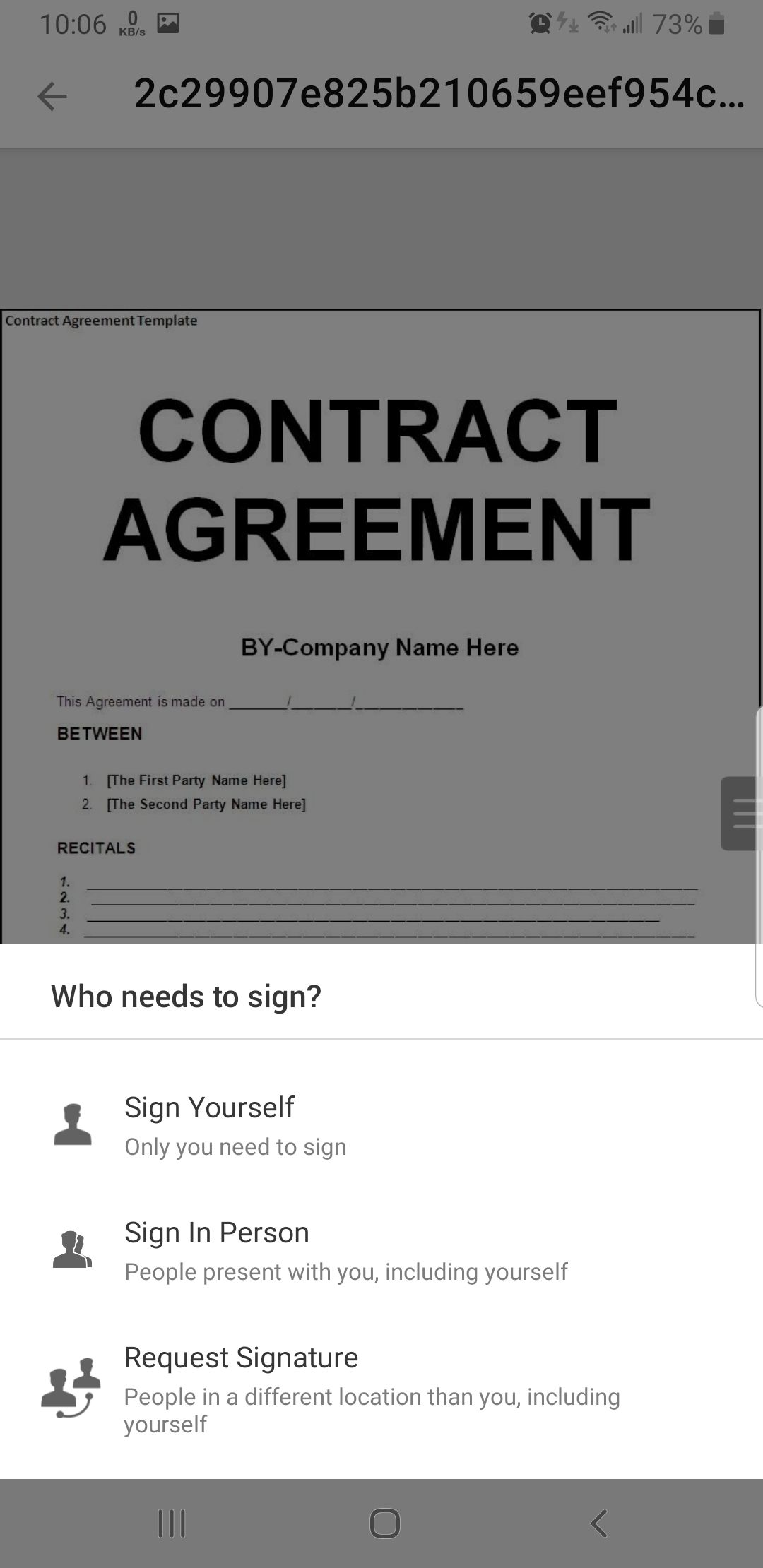Tap the Recents button in navigation bar
Image resolution: width=763 pixels, height=1568 pixels.
172,1523
